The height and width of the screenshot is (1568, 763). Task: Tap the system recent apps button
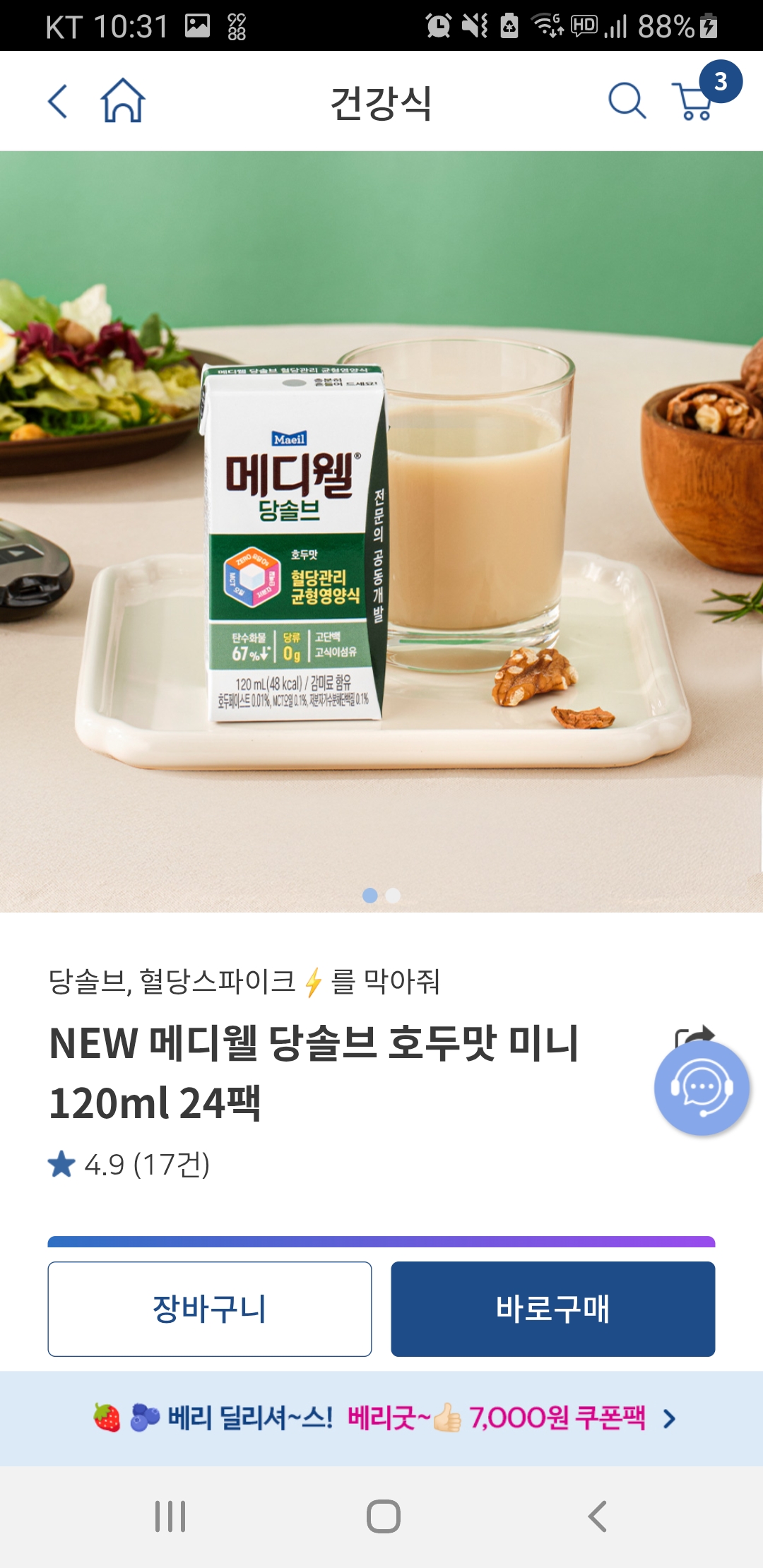click(170, 1516)
